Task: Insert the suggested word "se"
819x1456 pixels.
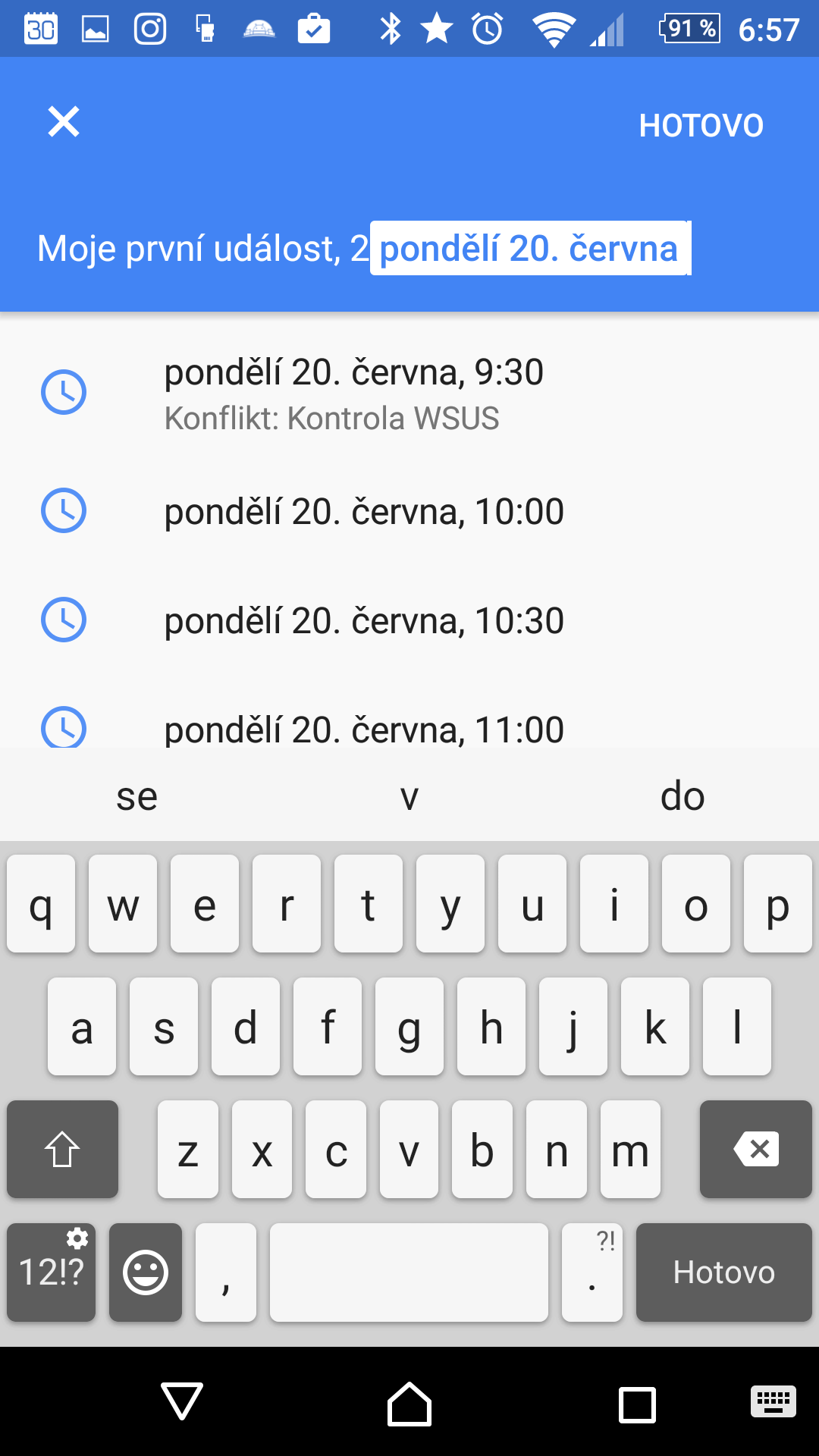Action: click(136, 796)
